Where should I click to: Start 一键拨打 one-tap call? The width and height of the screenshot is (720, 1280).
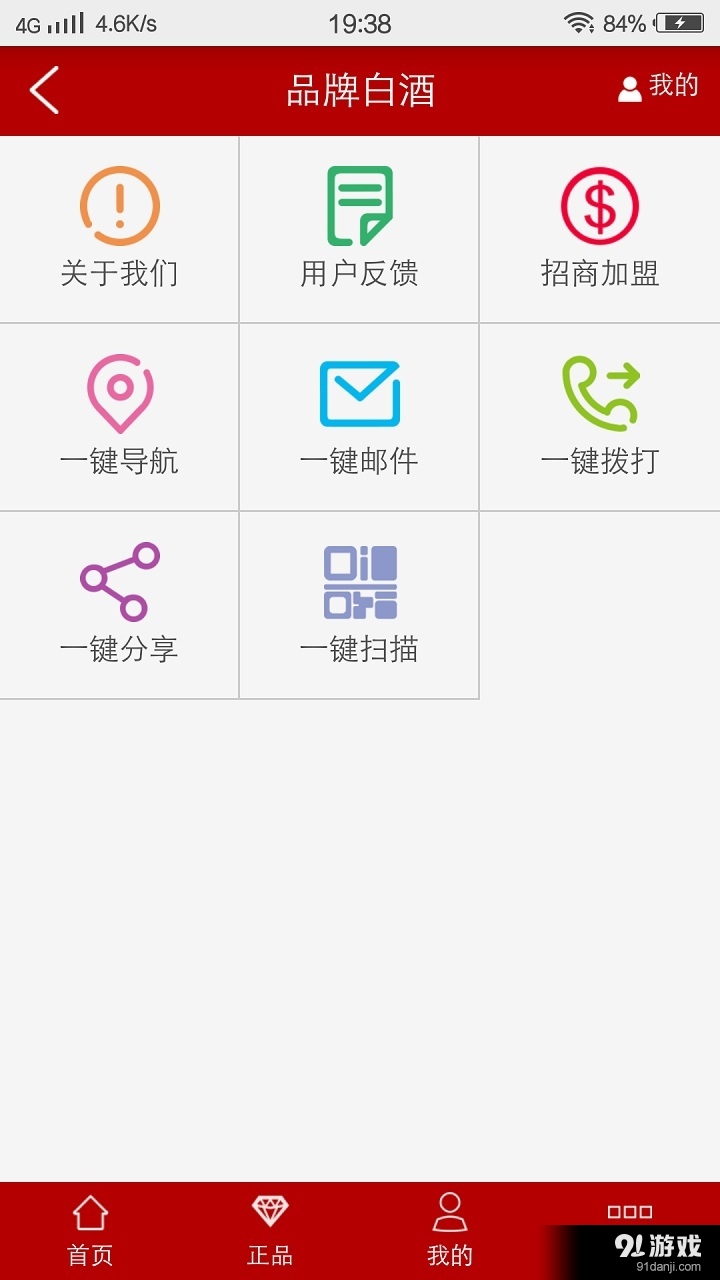tap(599, 393)
